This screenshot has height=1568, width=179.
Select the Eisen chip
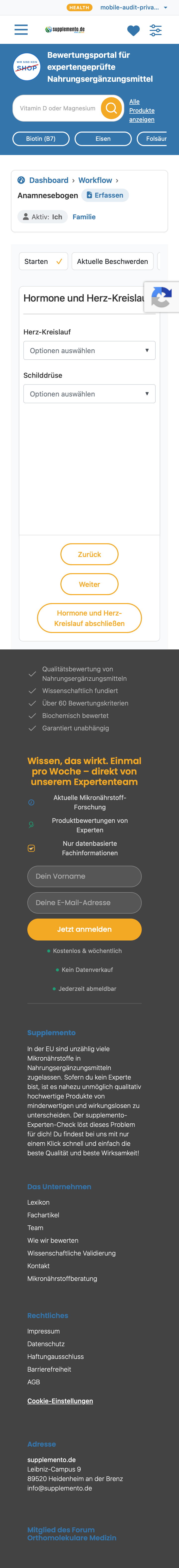pyautogui.click(x=103, y=139)
